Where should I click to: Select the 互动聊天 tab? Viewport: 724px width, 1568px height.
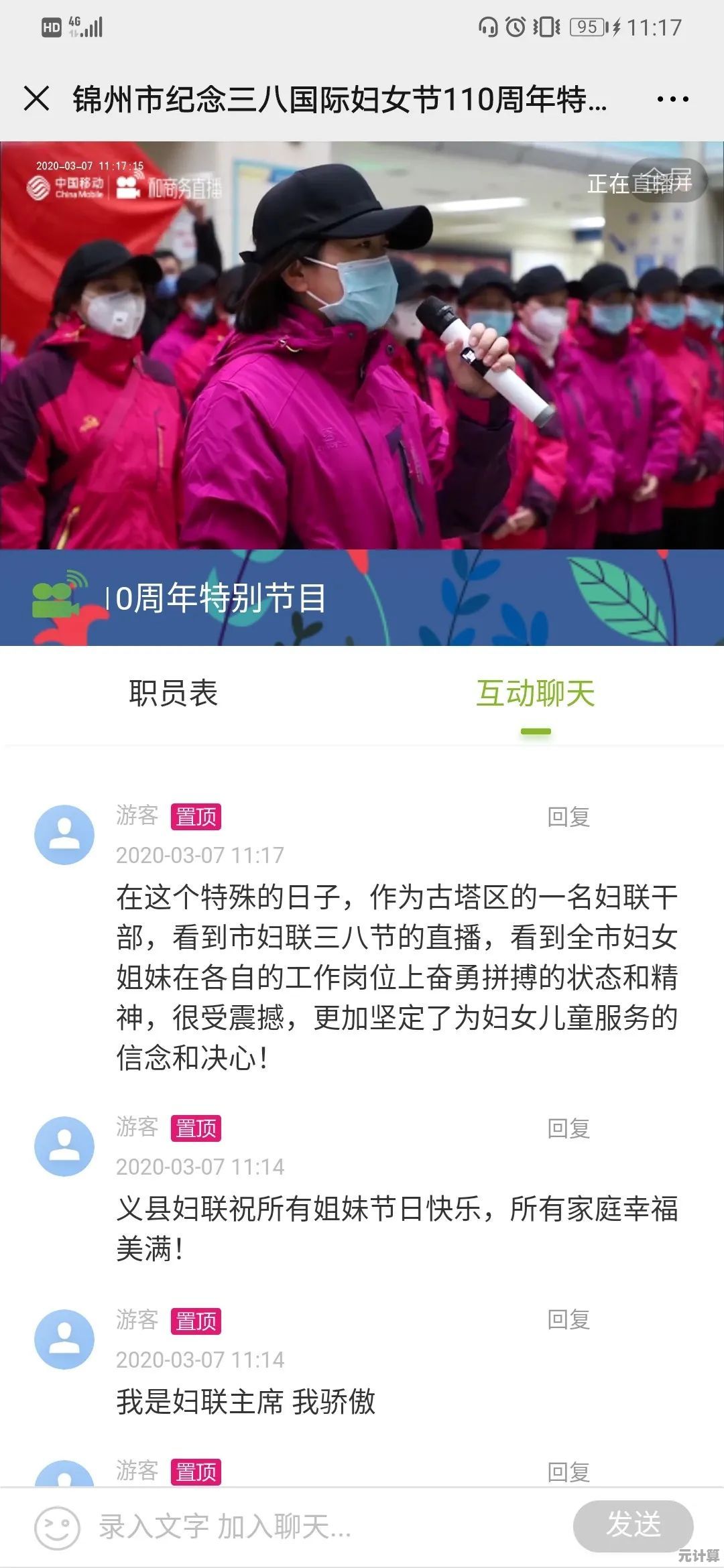(x=535, y=694)
